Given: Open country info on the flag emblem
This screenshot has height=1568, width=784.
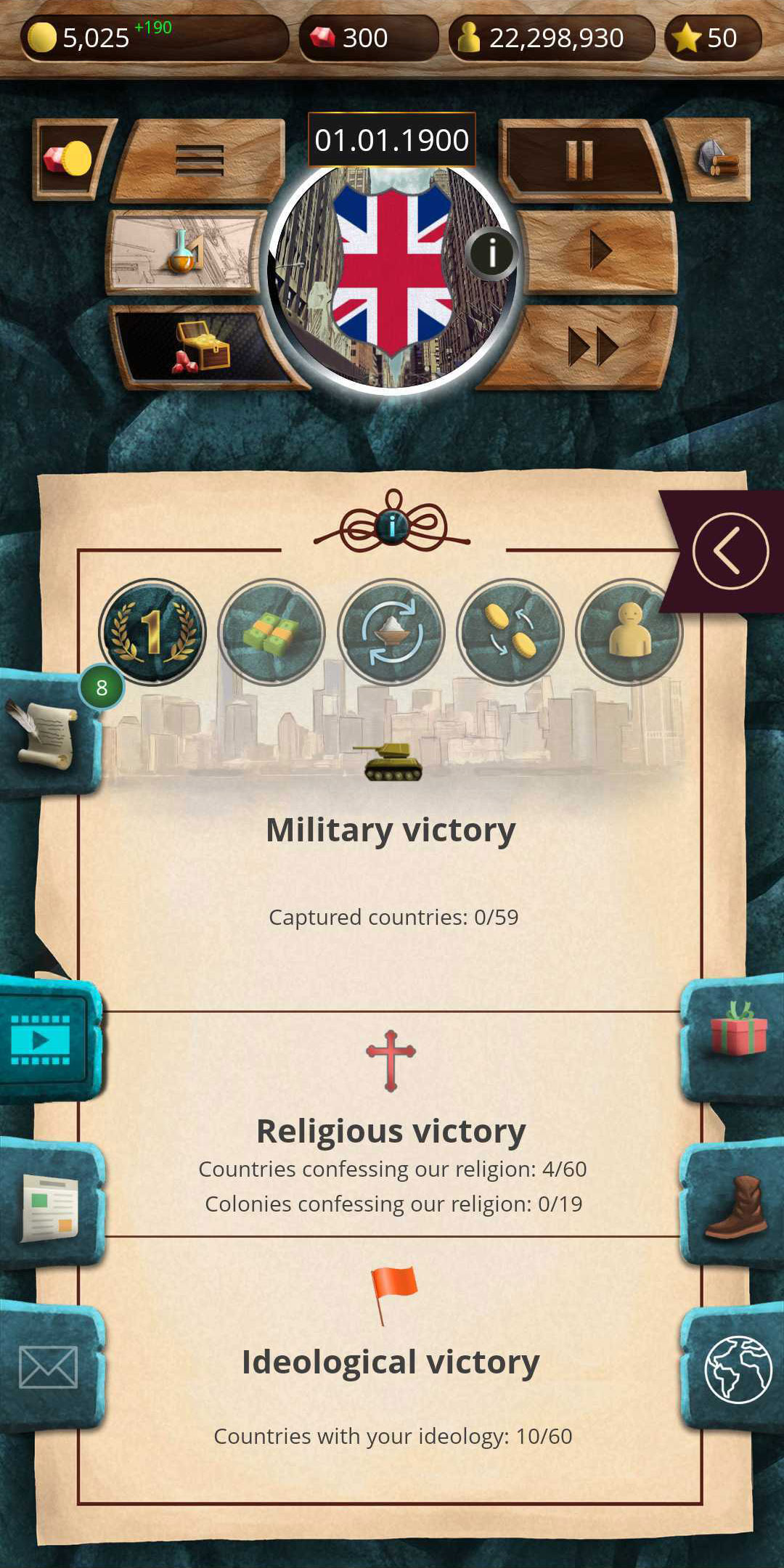Looking at the screenshot, I should (x=491, y=253).
